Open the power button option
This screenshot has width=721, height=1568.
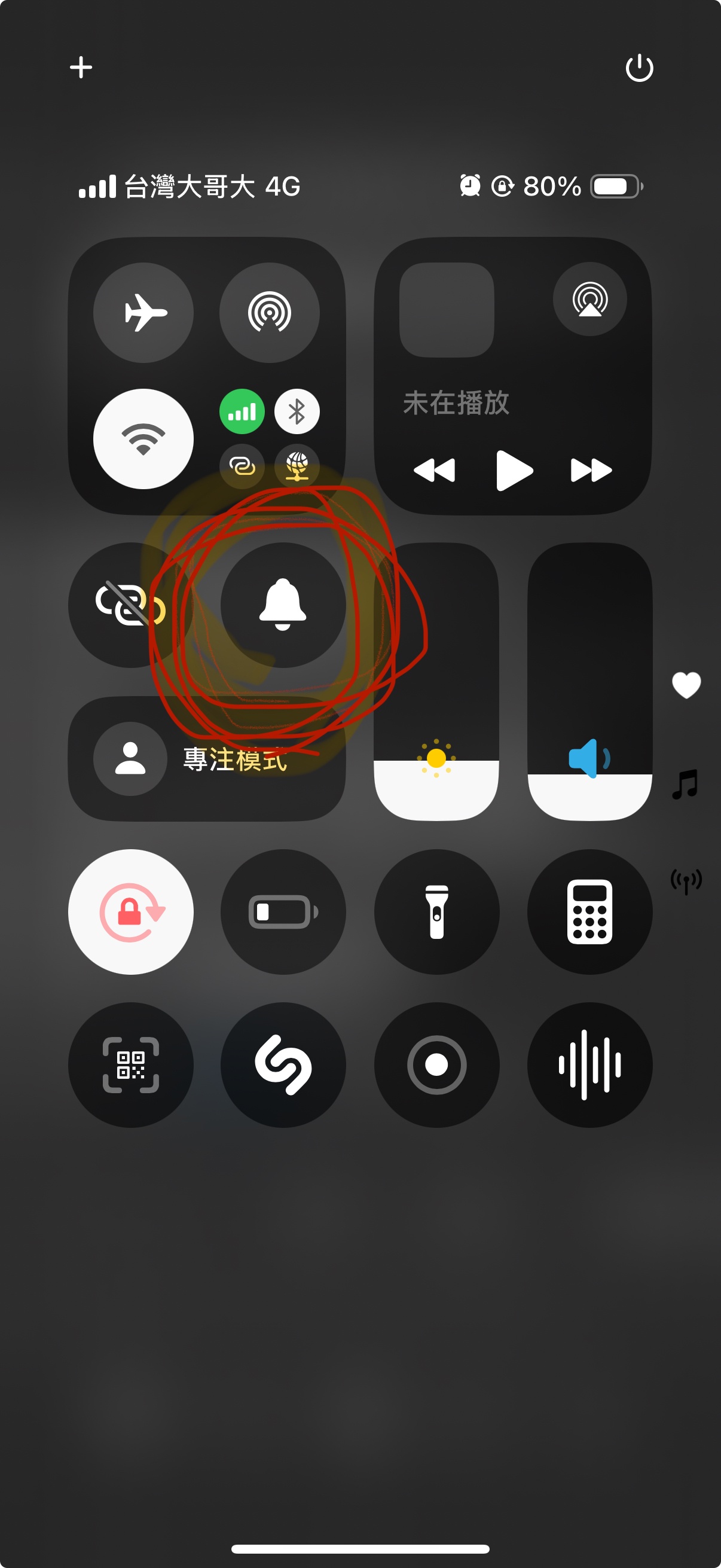(639, 68)
